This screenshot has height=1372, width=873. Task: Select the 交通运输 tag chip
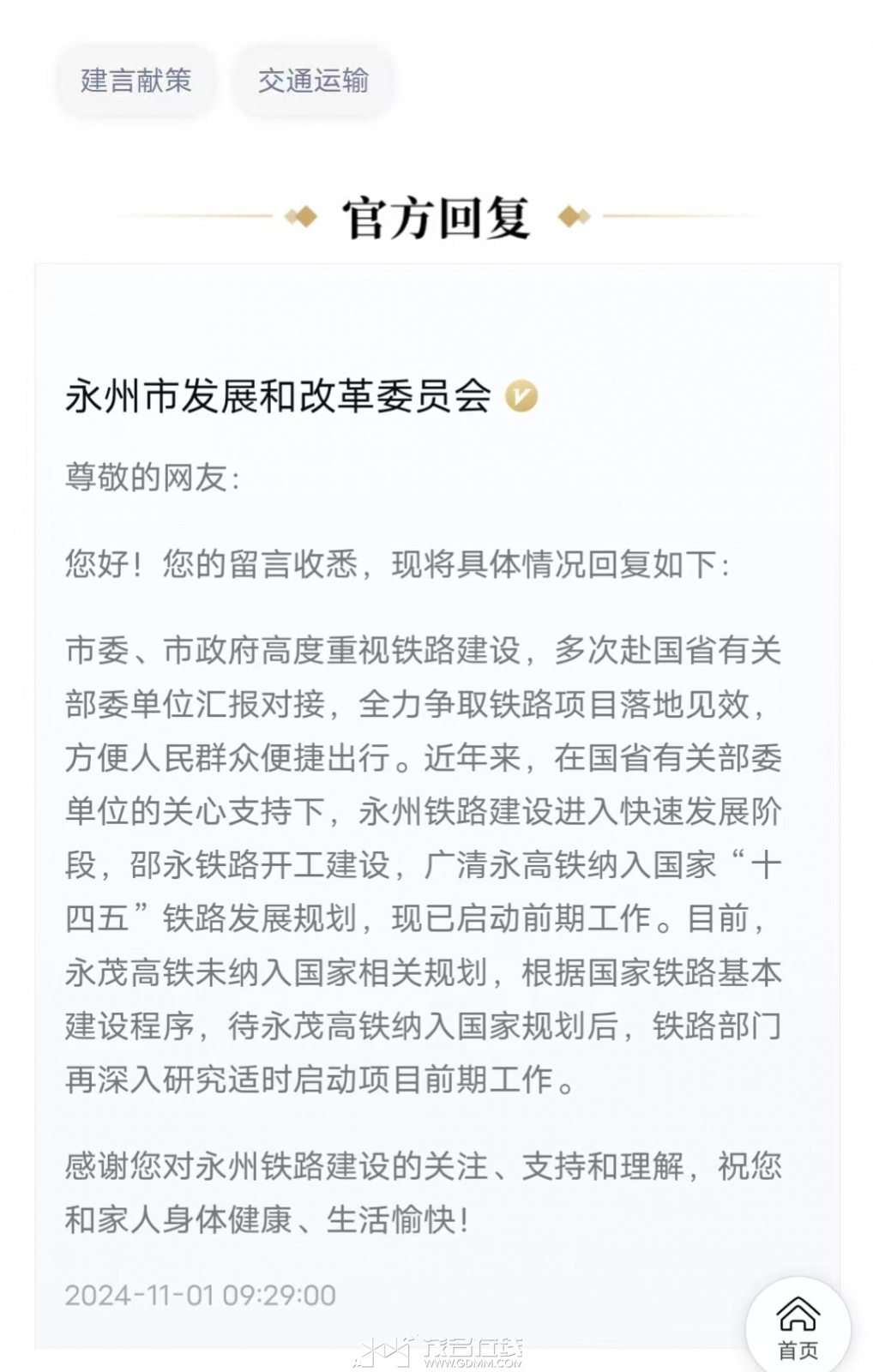[x=313, y=81]
